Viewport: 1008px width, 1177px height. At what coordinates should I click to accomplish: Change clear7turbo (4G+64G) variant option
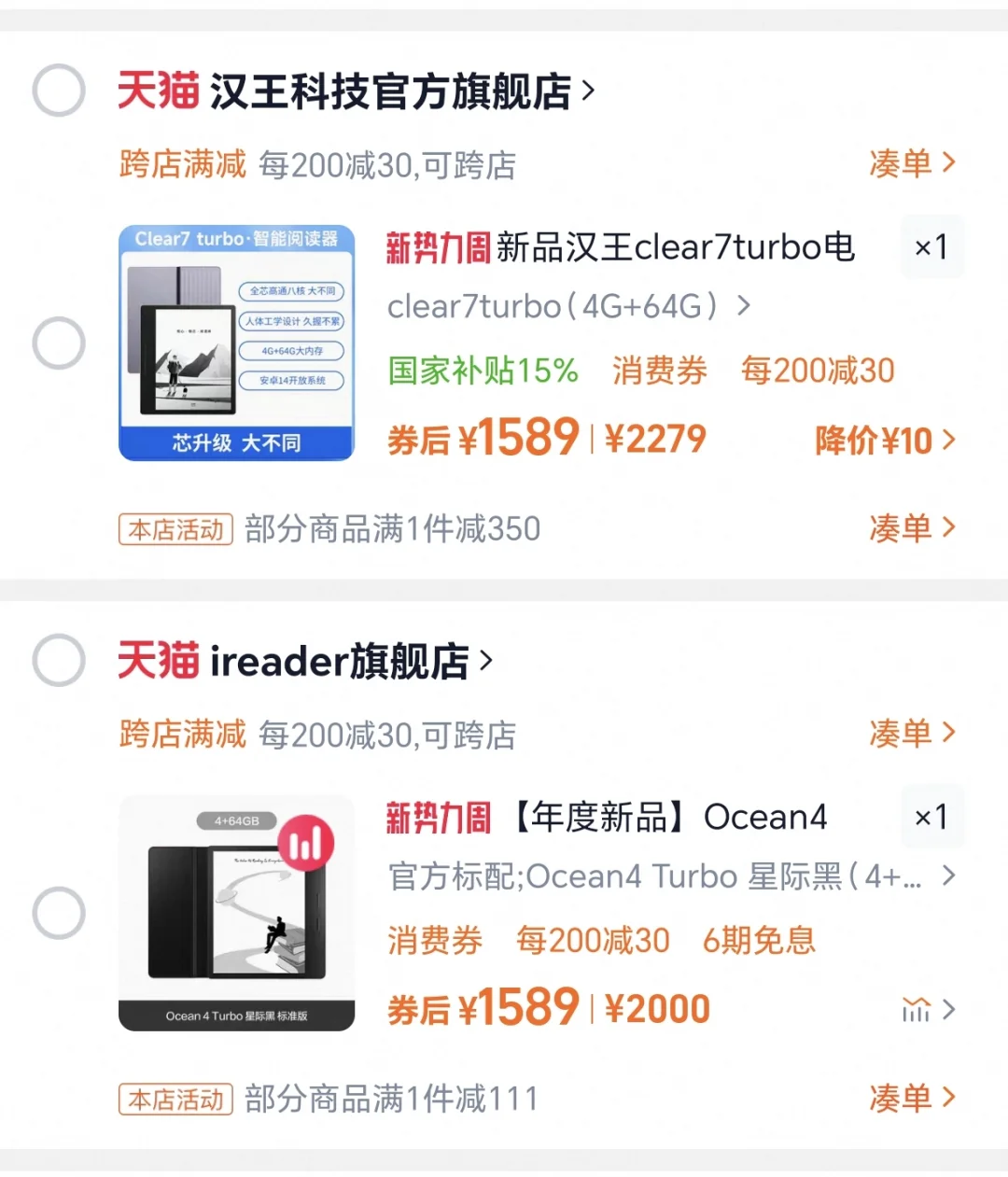(x=567, y=306)
